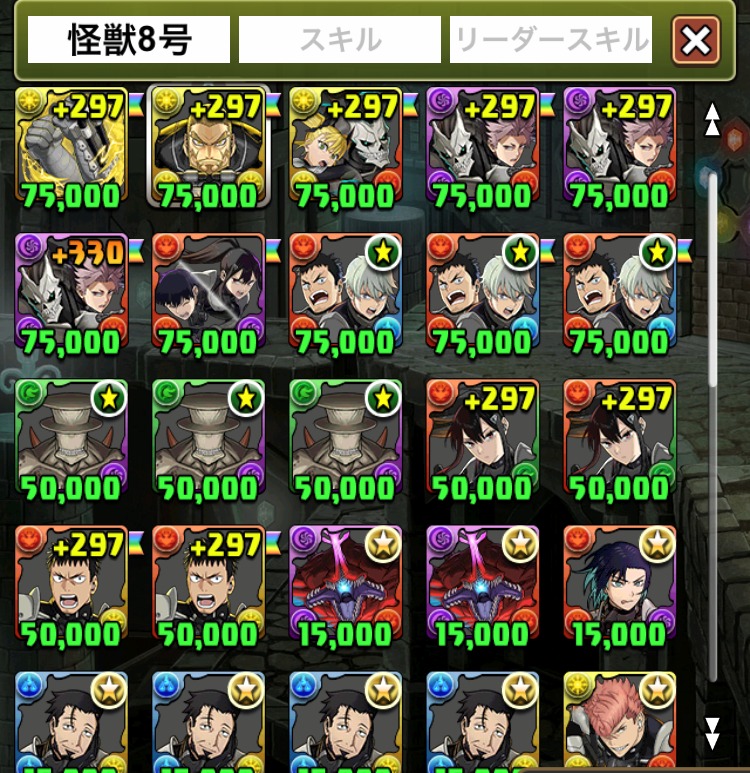Tap the リーダースキル search field
750x773 pixels.
pyautogui.click(x=551, y=40)
